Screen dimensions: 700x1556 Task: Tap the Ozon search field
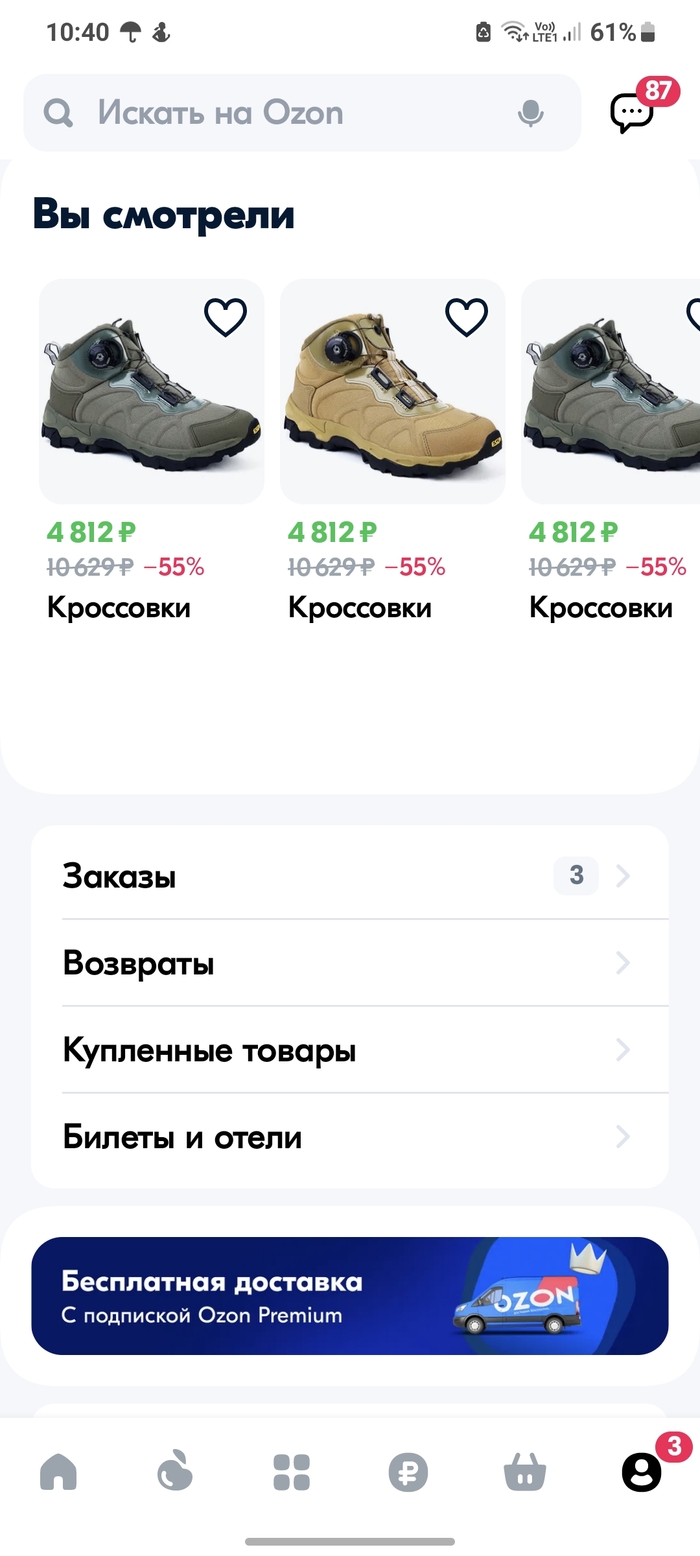pyautogui.click(x=280, y=113)
